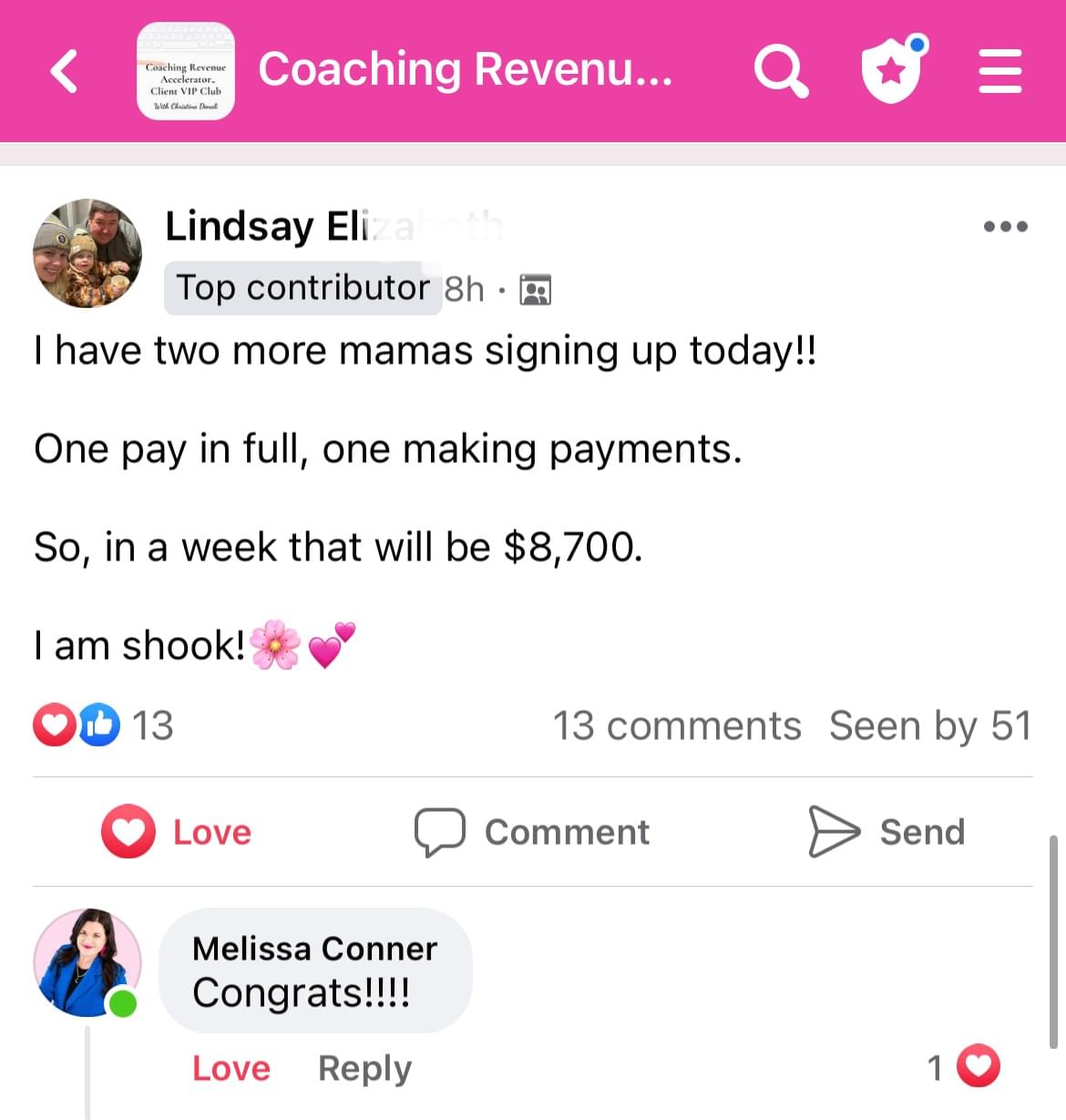Viewport: 1066px width, 1120px height.
Task: See who has seen the post
Action: pos(929,726)
